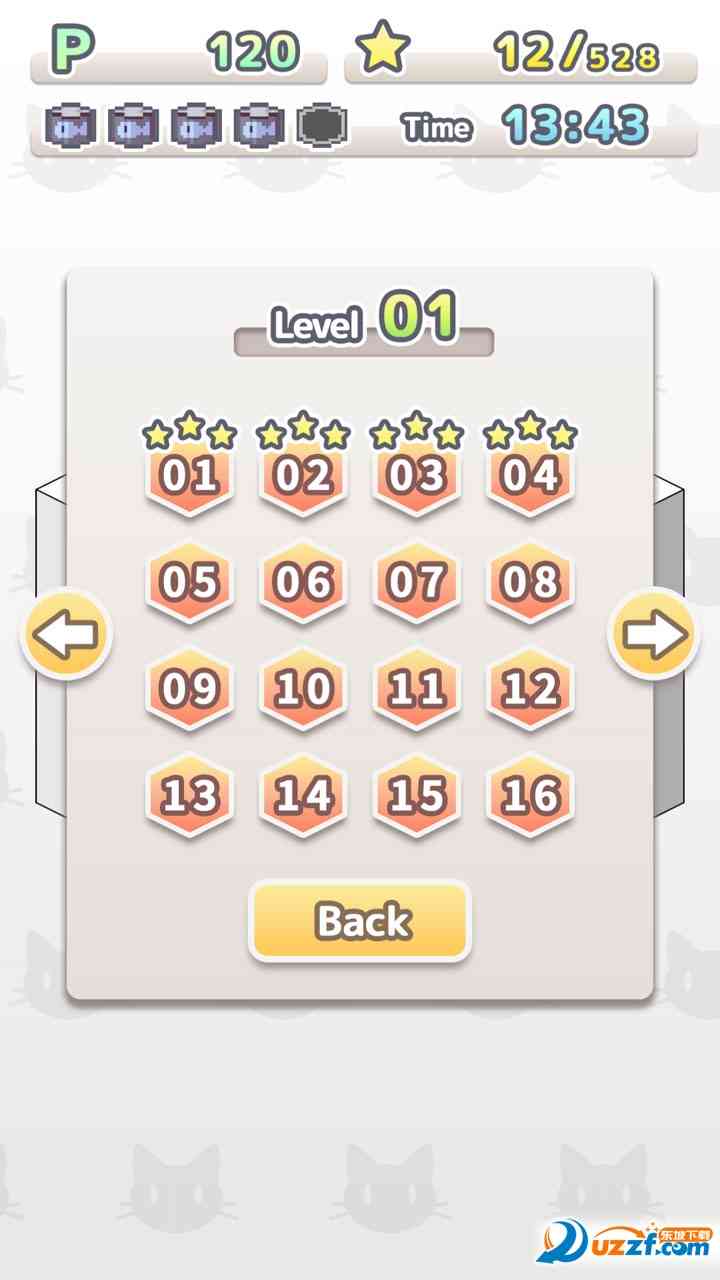Open stage 14
This screenshot has height=1280, width=720.
pyautogui.click(x=303, y=796)
